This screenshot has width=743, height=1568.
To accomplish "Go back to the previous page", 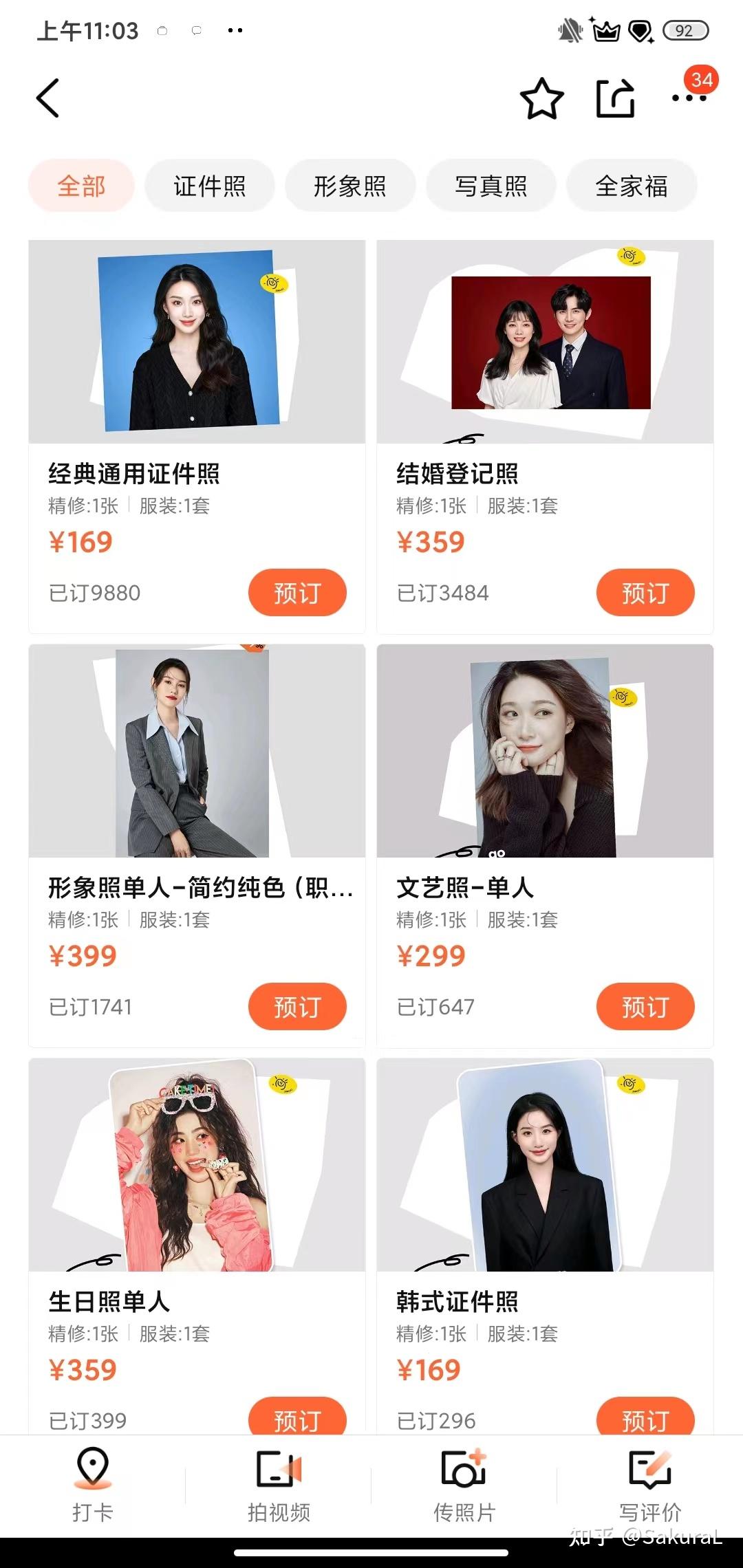I will tap(48, 98).
